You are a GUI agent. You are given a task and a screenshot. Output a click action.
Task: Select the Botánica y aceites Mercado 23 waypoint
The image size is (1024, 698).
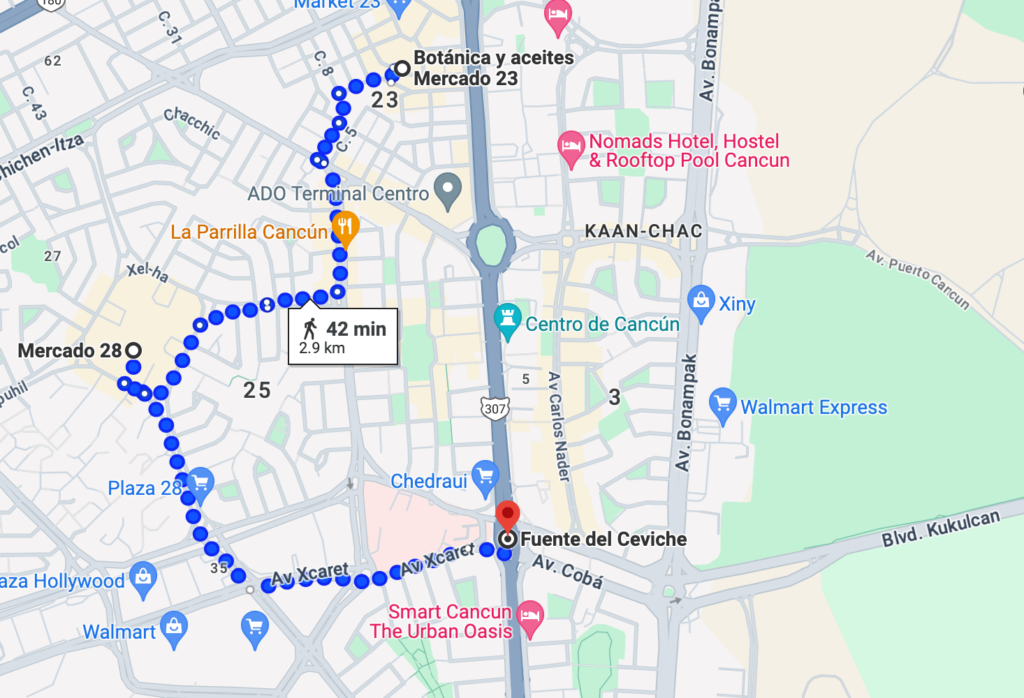[401, 69]
